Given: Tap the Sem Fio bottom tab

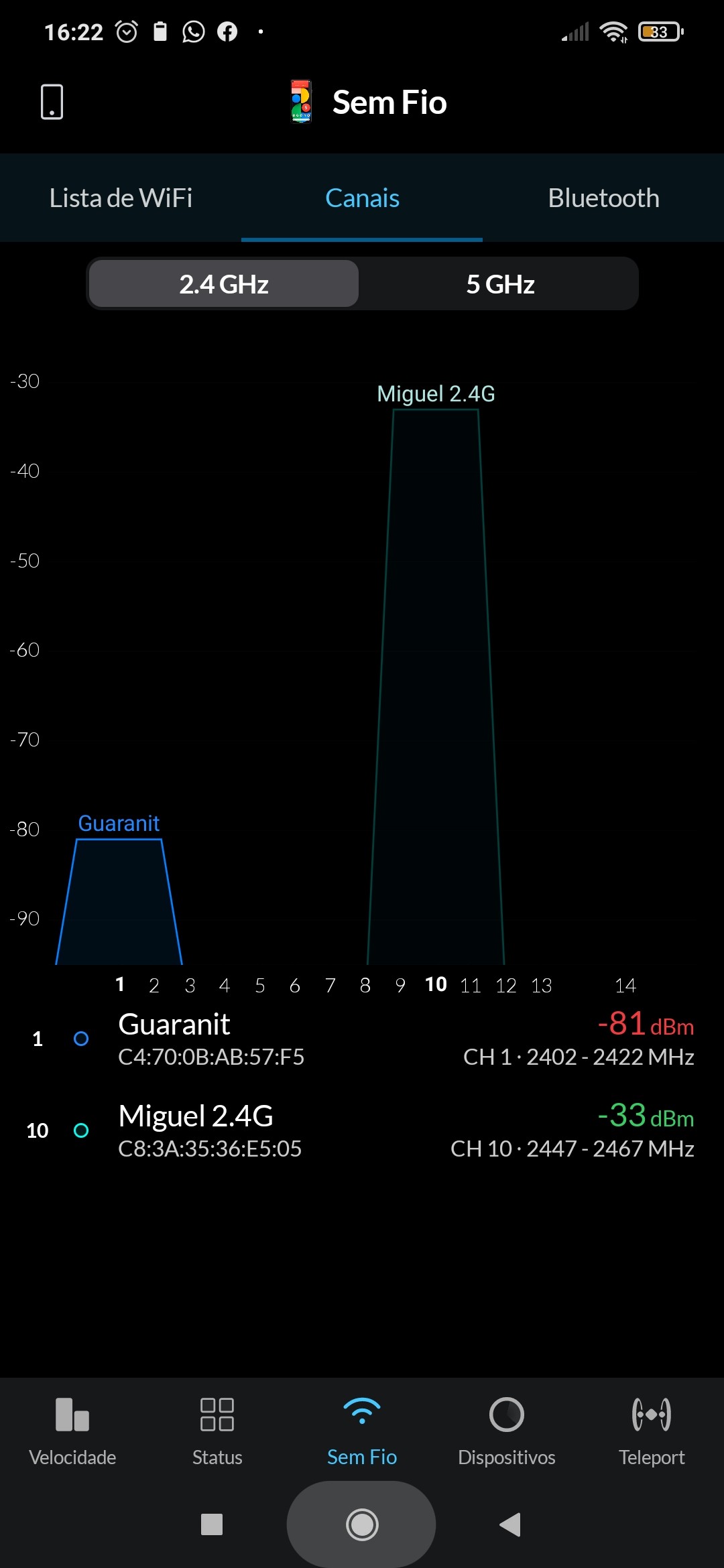Looking at the screenshot, I should tap(362, 1431).
